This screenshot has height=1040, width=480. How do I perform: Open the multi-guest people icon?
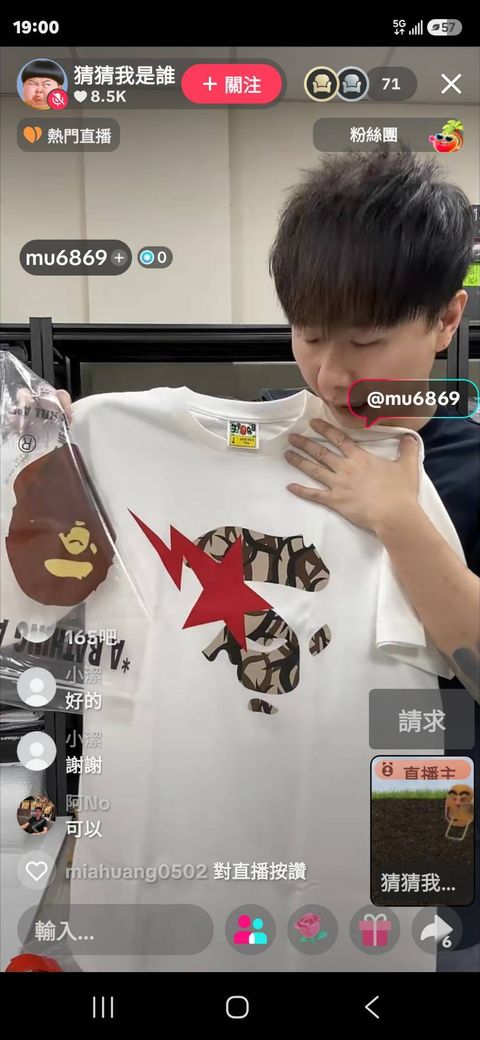251,930
